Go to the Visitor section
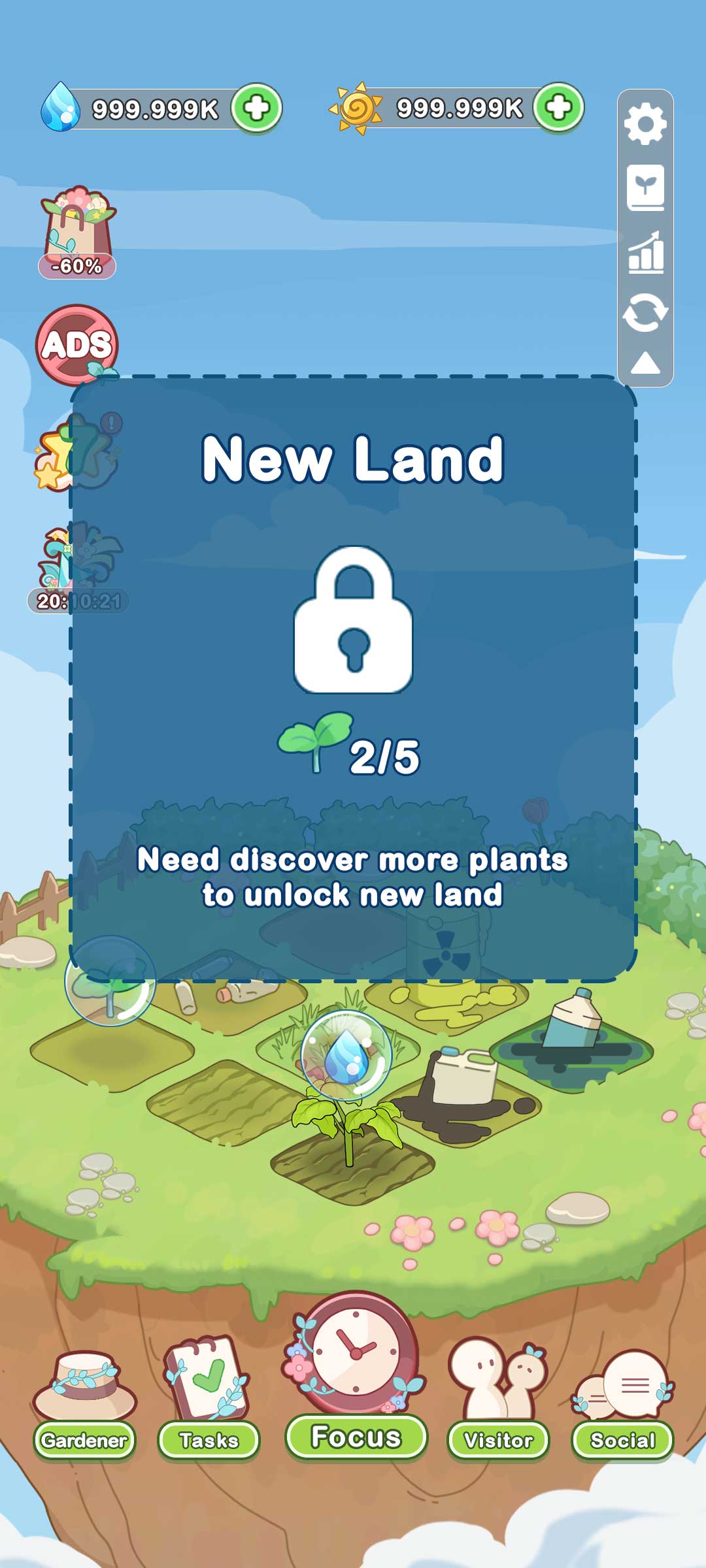The height and width of the screenshot is (1568, 706). (498, 1403)
